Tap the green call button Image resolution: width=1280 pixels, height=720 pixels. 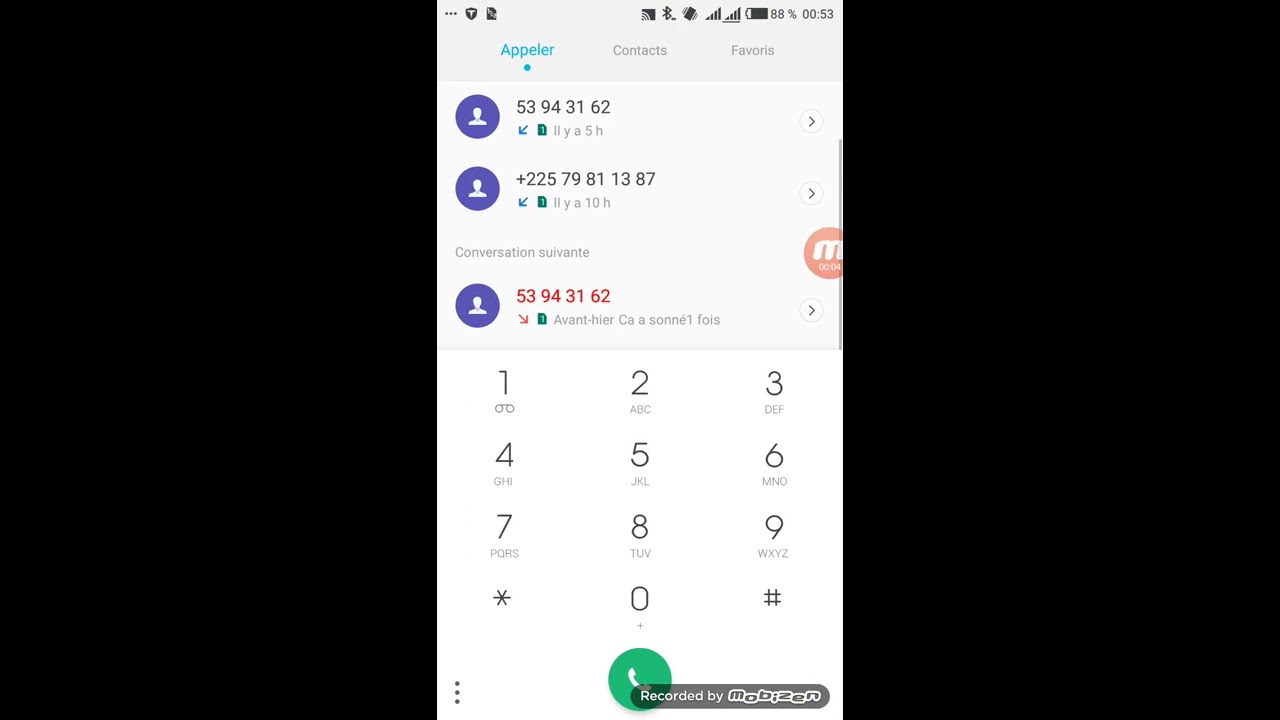(x=639, y=679)
